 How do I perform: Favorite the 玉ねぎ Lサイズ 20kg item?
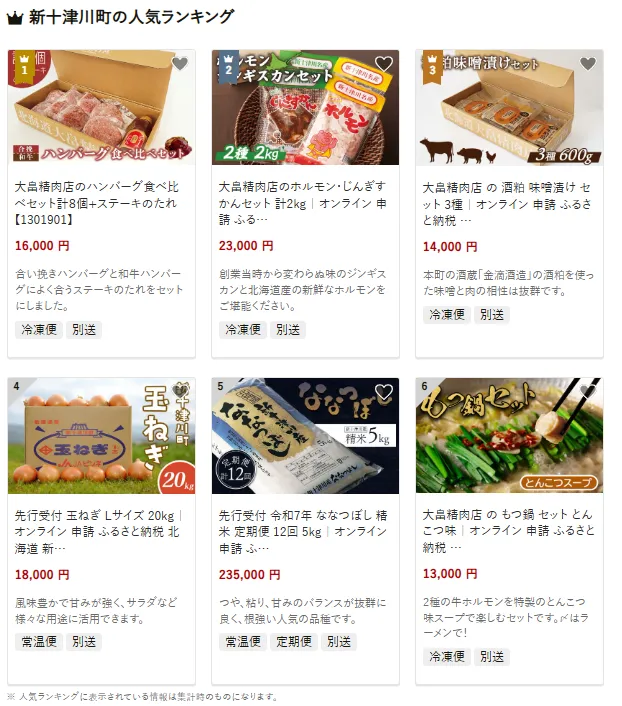[180, 391]
